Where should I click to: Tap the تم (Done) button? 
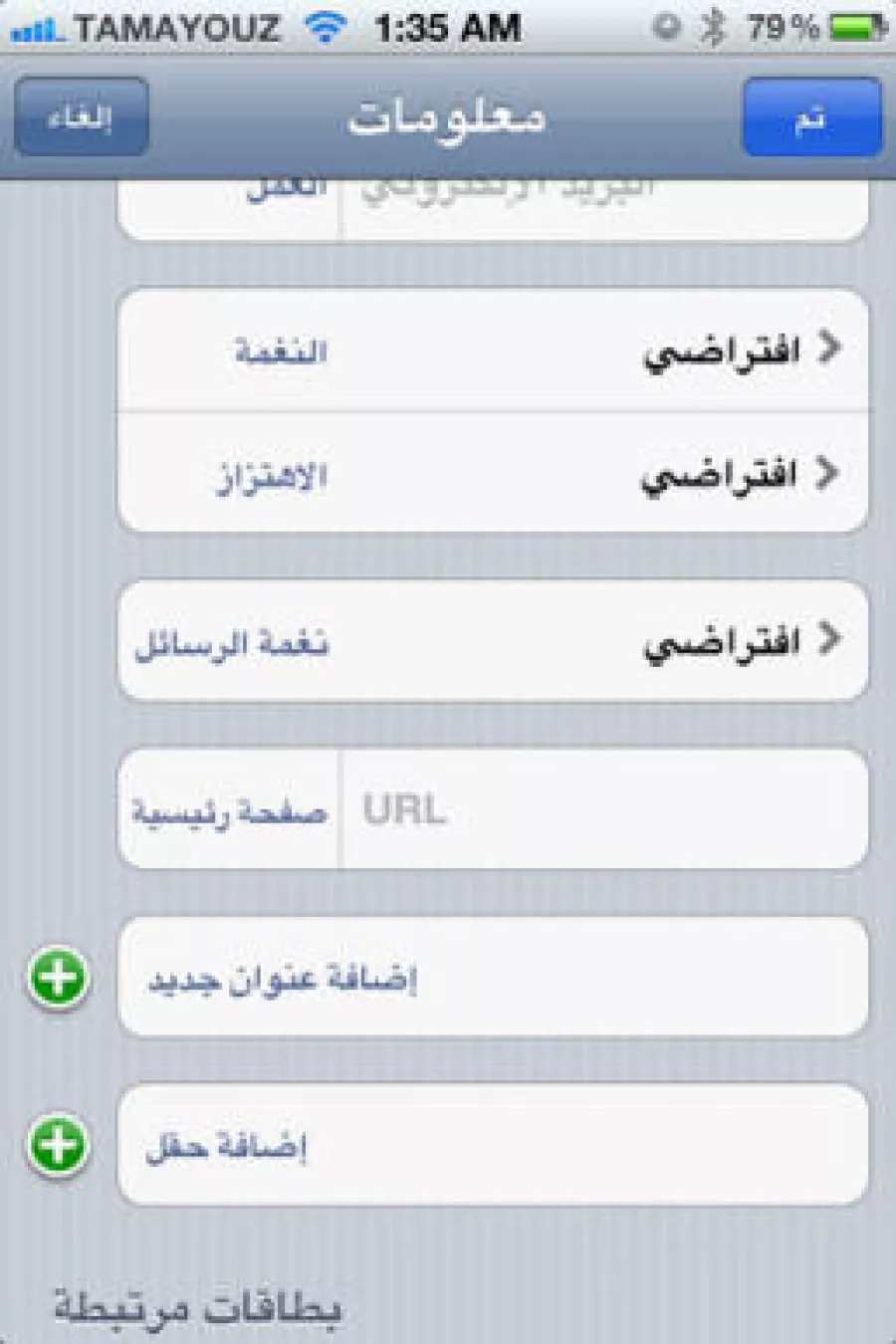(811, 118)
